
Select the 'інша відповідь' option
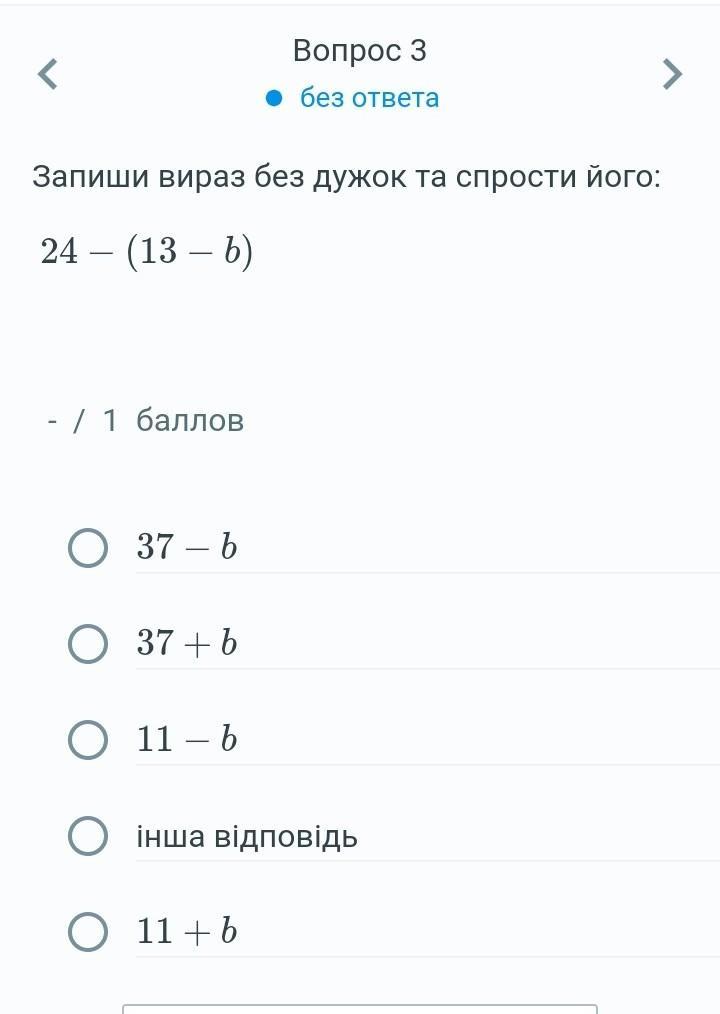(88, 836)
